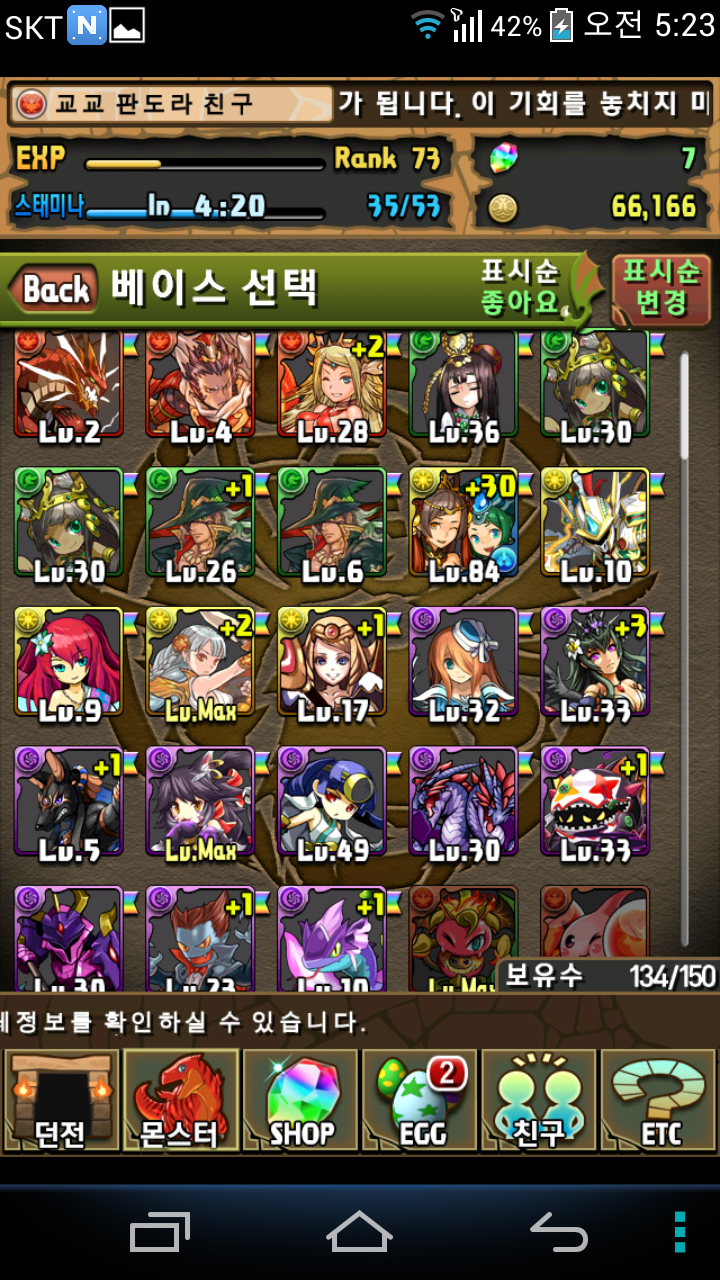Tap the Back button
Image resolution: width=720 pixels, height=1280 pixels.
tap(55, 290)
